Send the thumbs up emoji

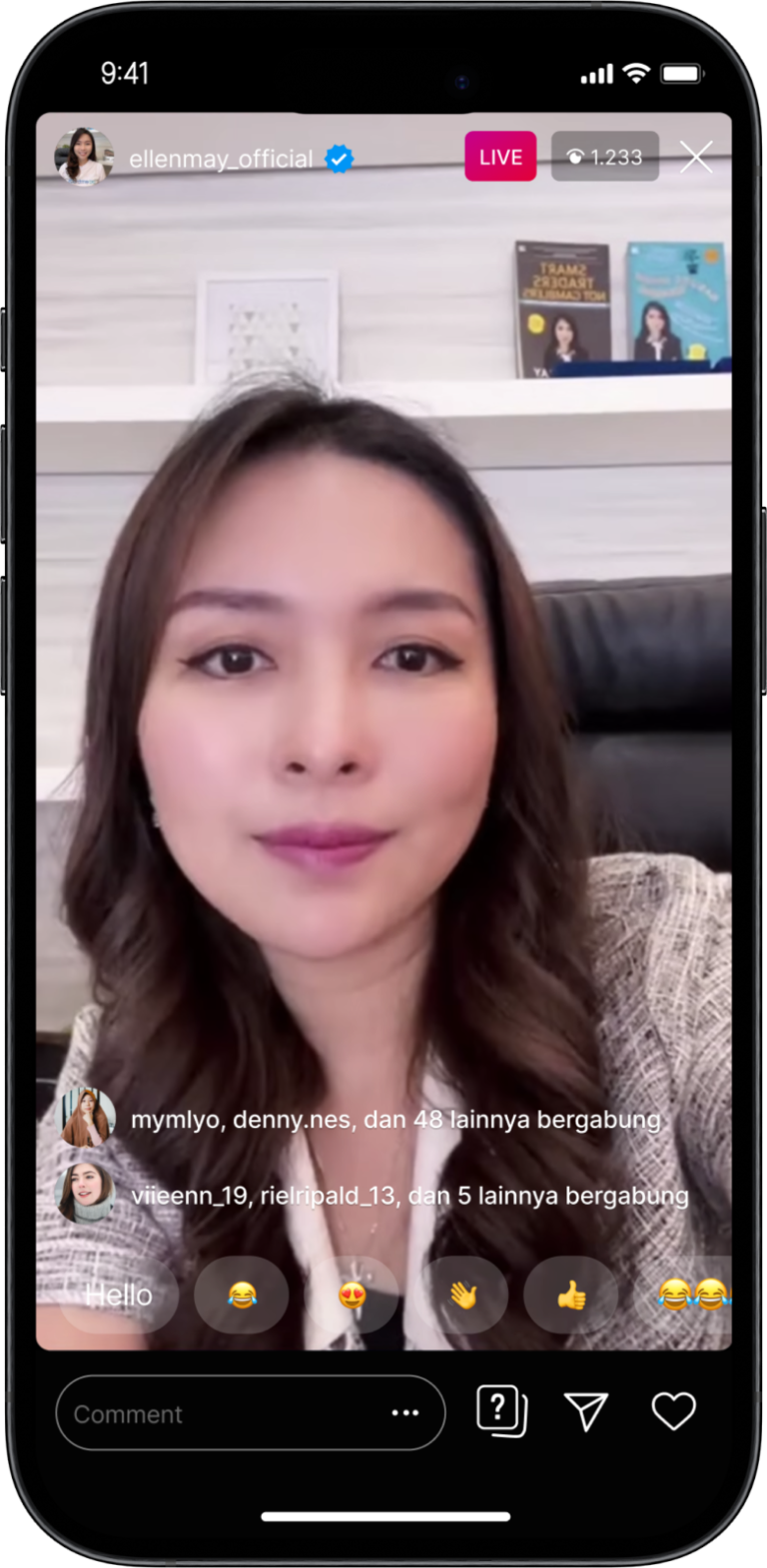[571, 1296]
